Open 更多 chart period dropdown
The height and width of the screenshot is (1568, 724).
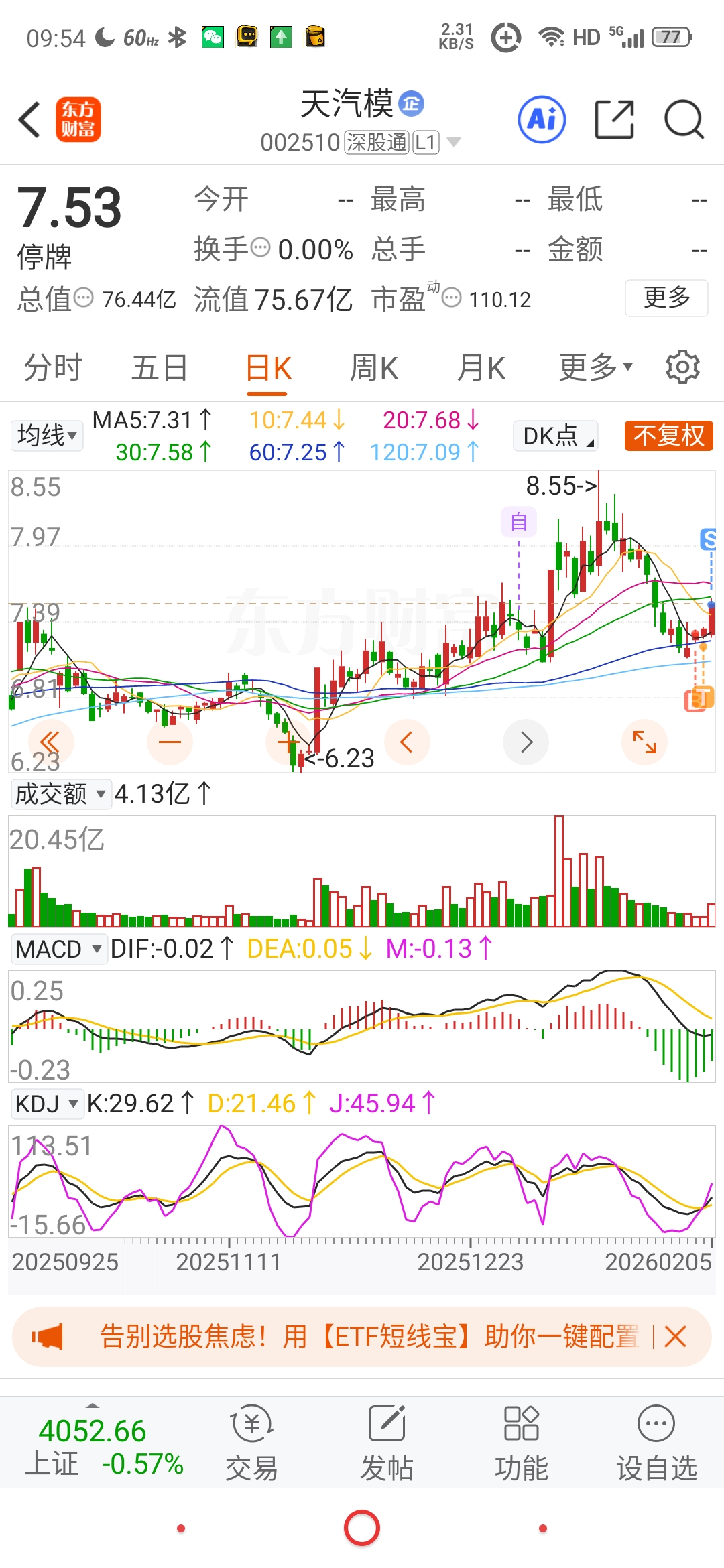[595, 368]
